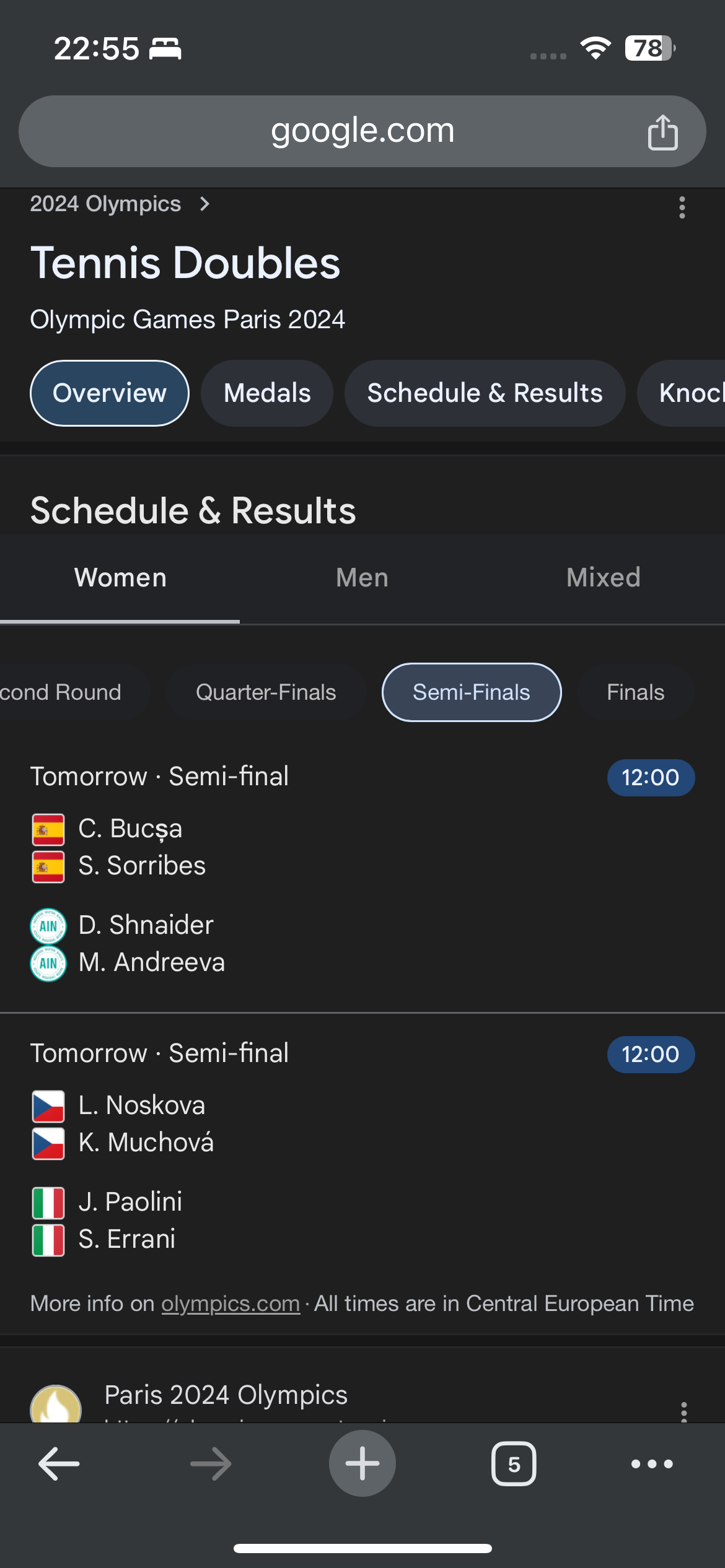Tap the google.com address bar

[362, 131]
